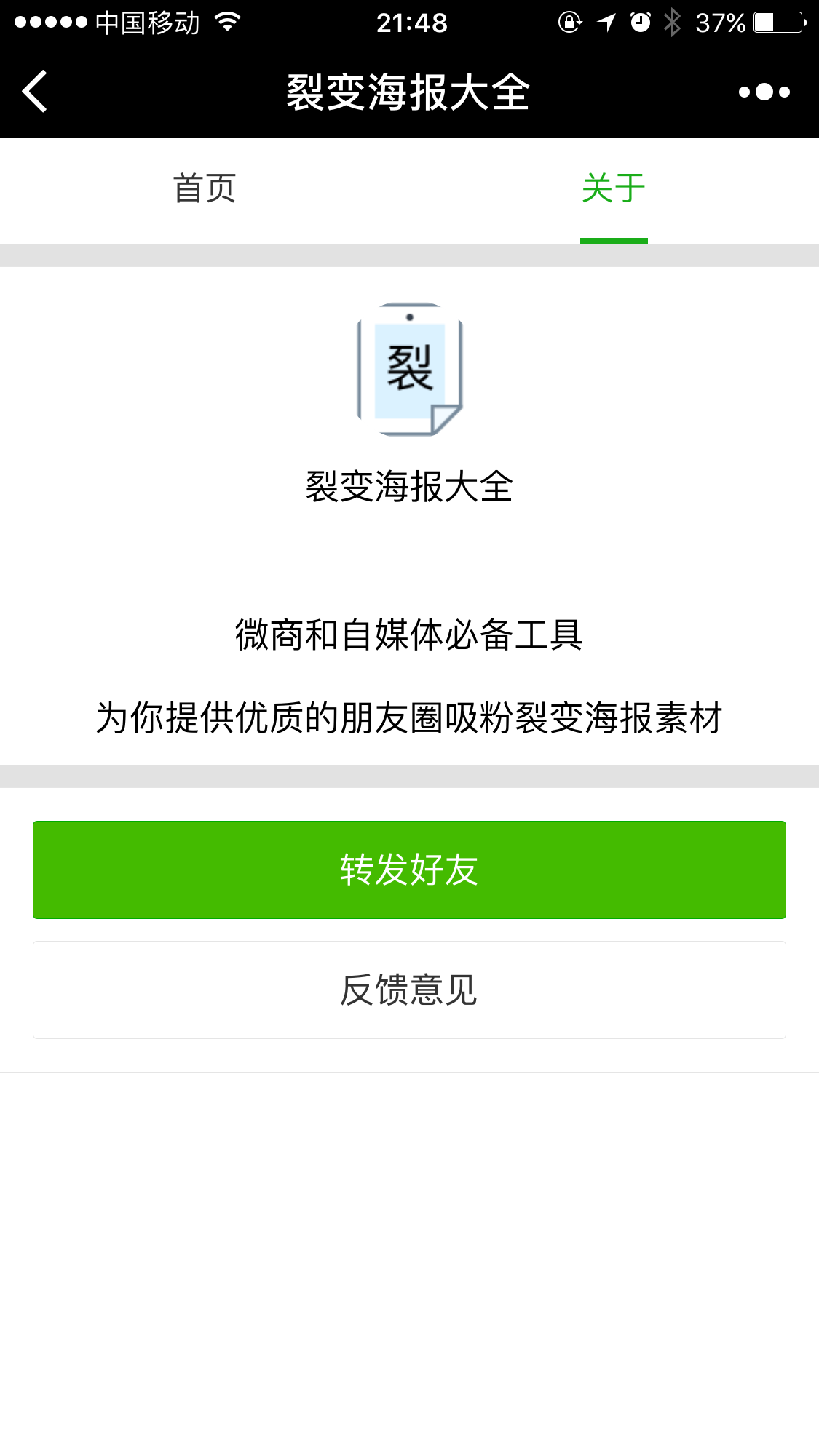Screen dimensions: 819x1456
Task: Open 反馈意见 feedback button
Action: coord(409,990)
